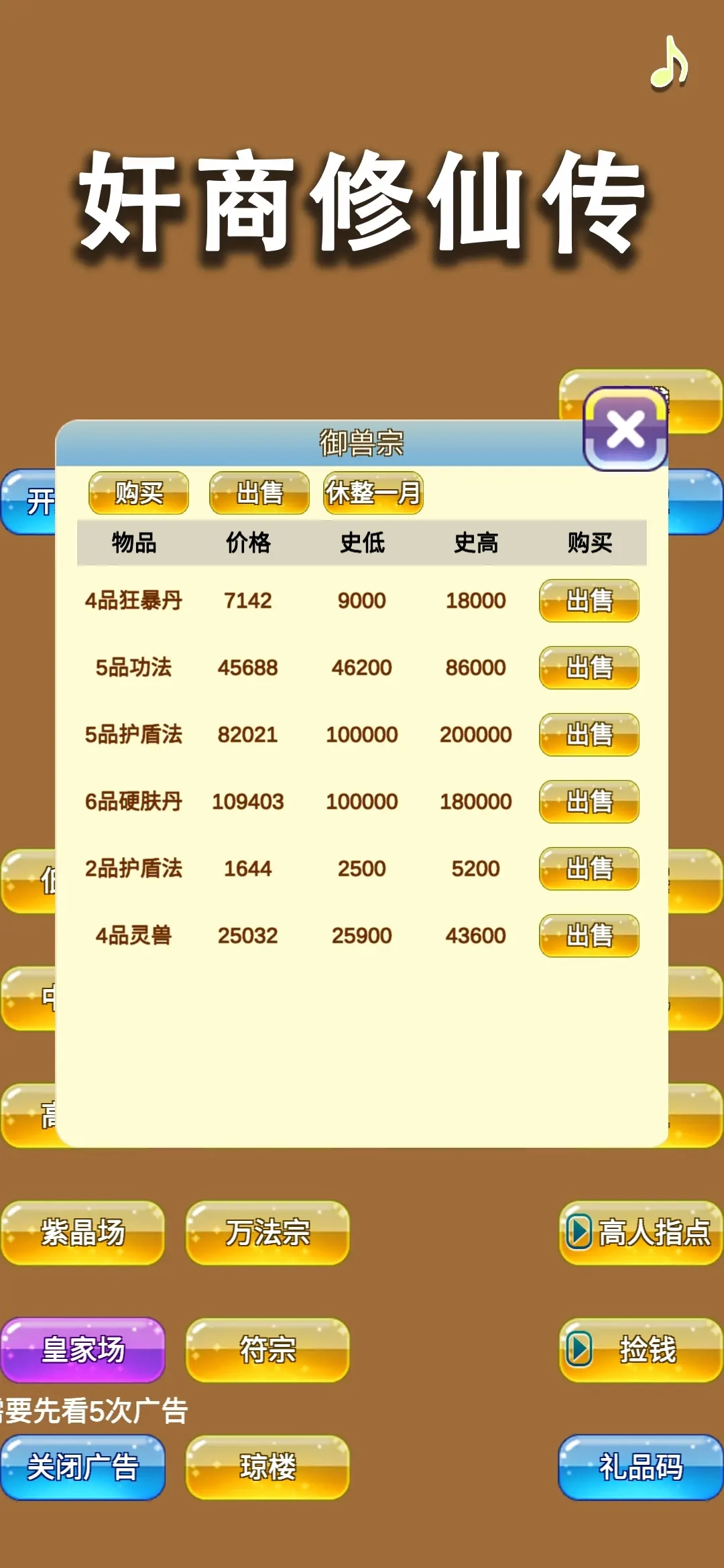Enter the 皇家场

(83, 1350)
